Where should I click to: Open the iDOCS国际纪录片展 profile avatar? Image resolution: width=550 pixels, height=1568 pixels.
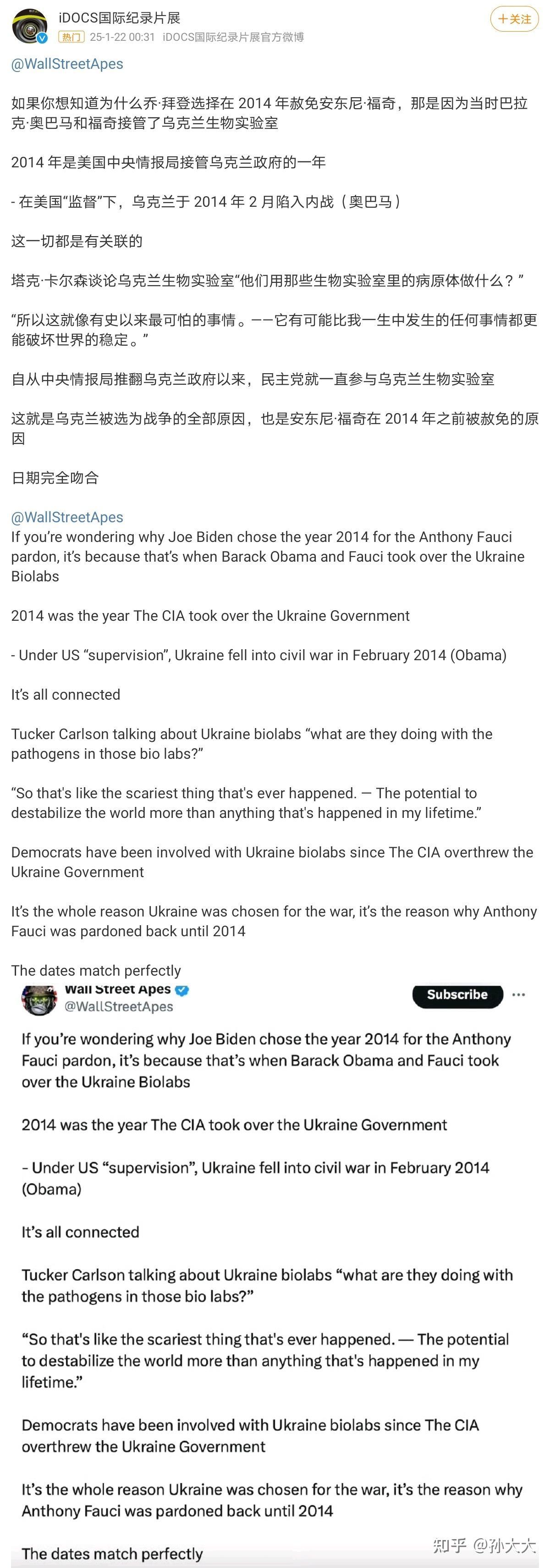pos(30,26)
